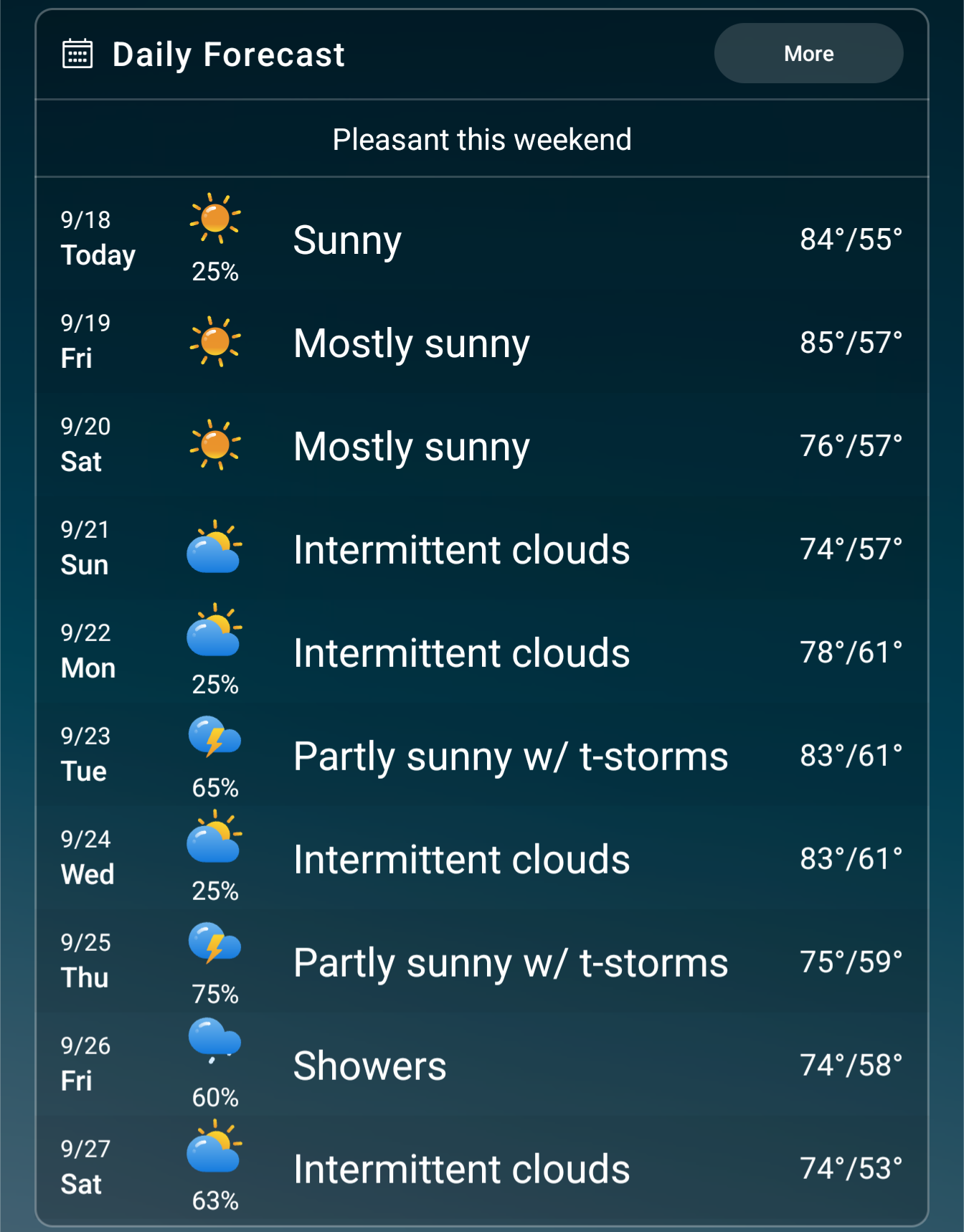Open Friday 9/19 Mostly sunny forecast
Viewport: 964px width, 1232px height.
click(x=482, y=343)
